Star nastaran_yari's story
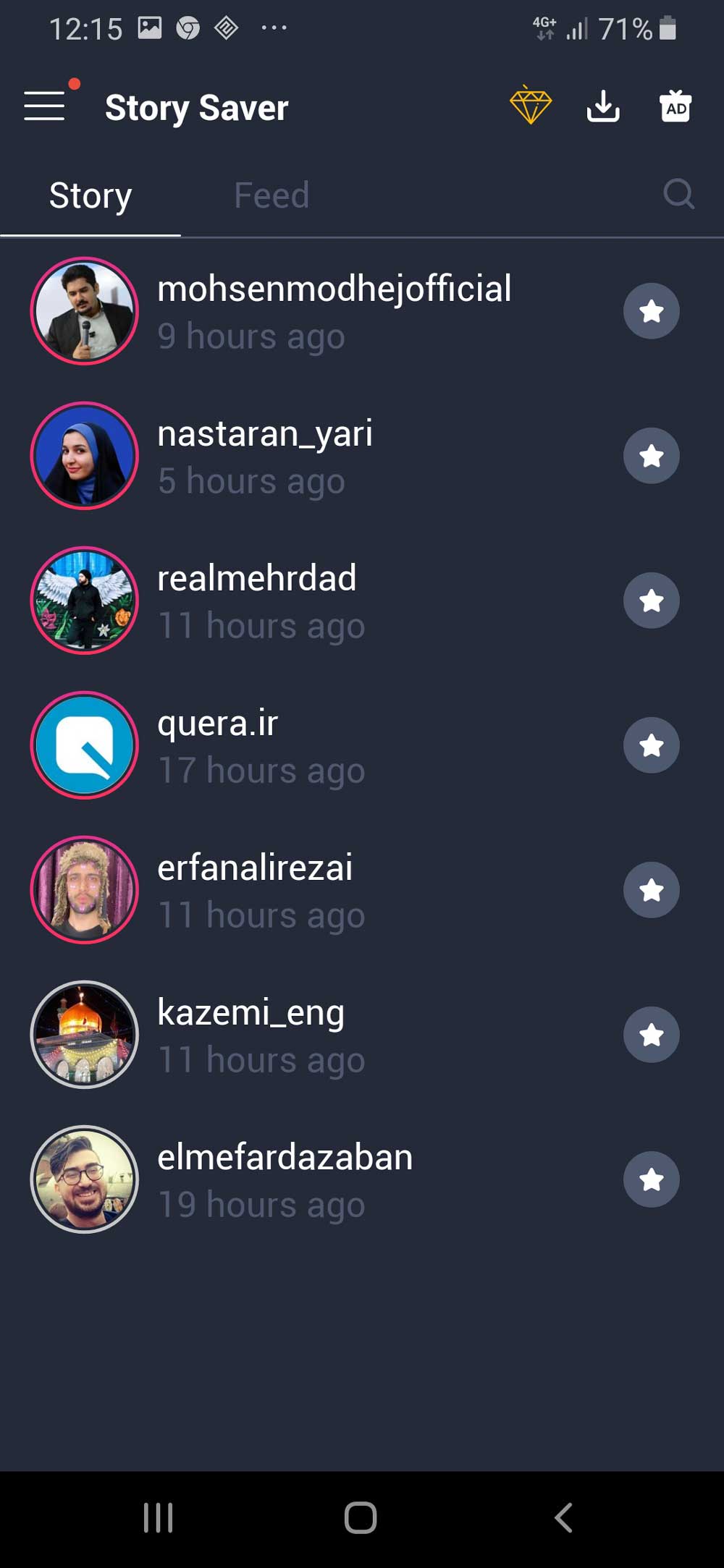 pos(652,455)
